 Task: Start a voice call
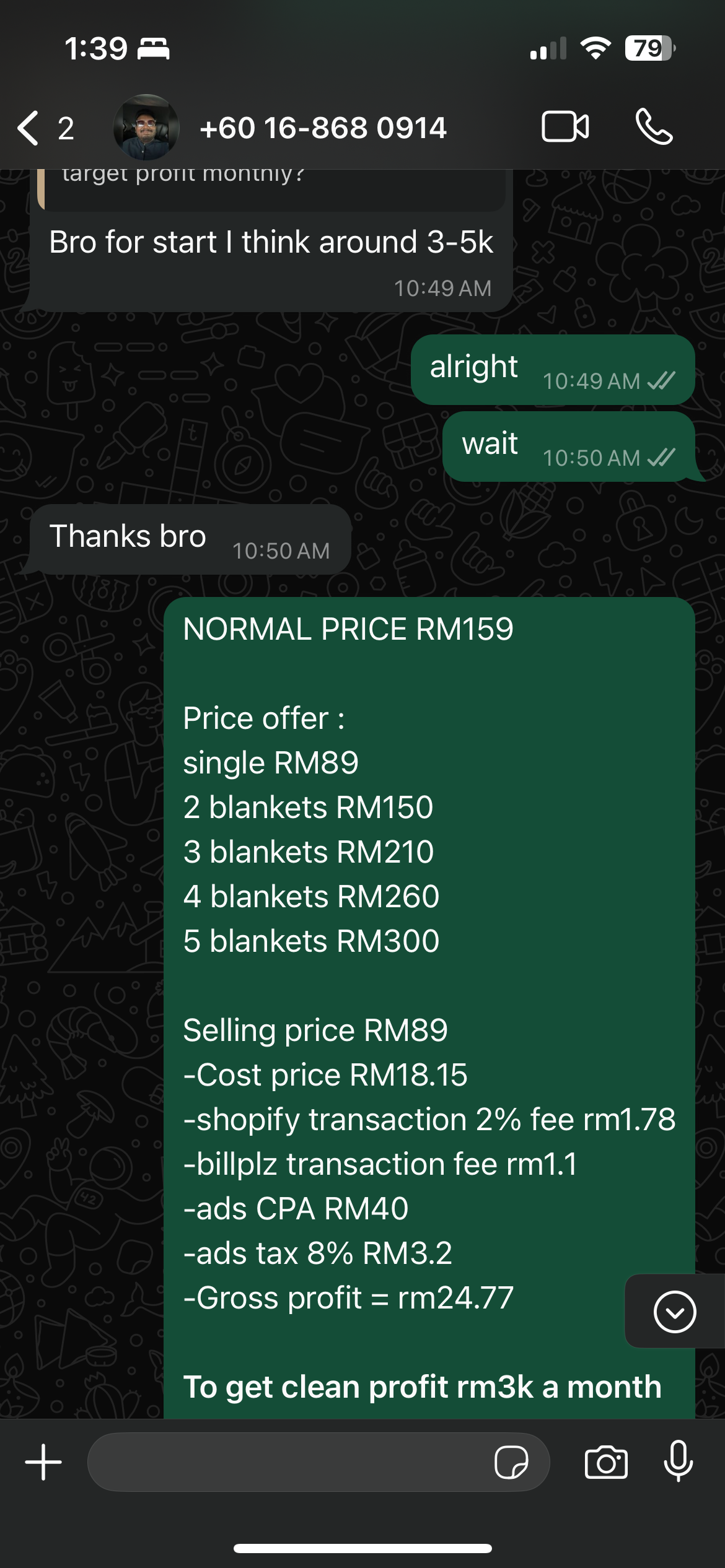(654, 127)
